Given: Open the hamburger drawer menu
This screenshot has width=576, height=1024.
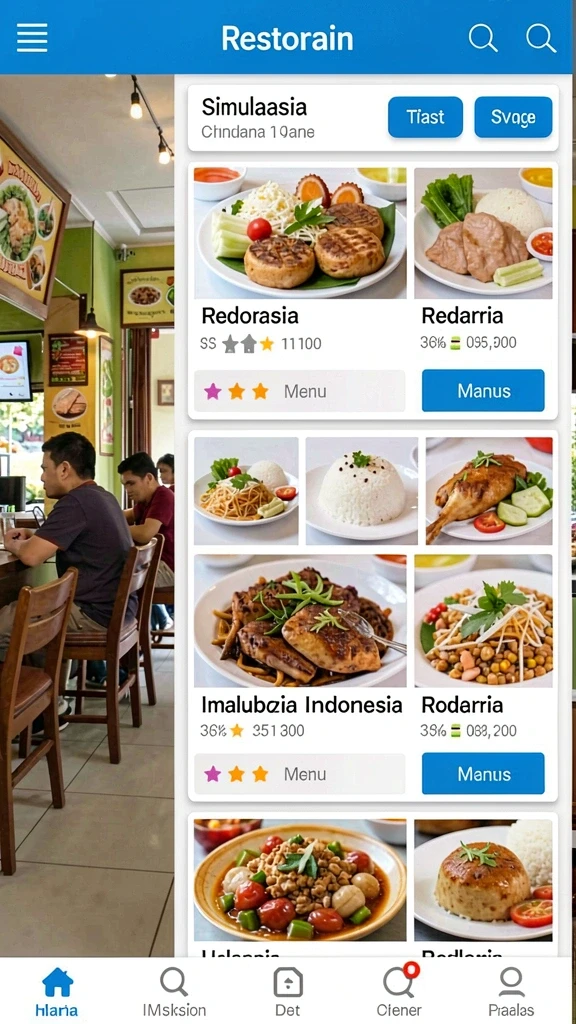Looking at the screenshot, I should [32, 37].
